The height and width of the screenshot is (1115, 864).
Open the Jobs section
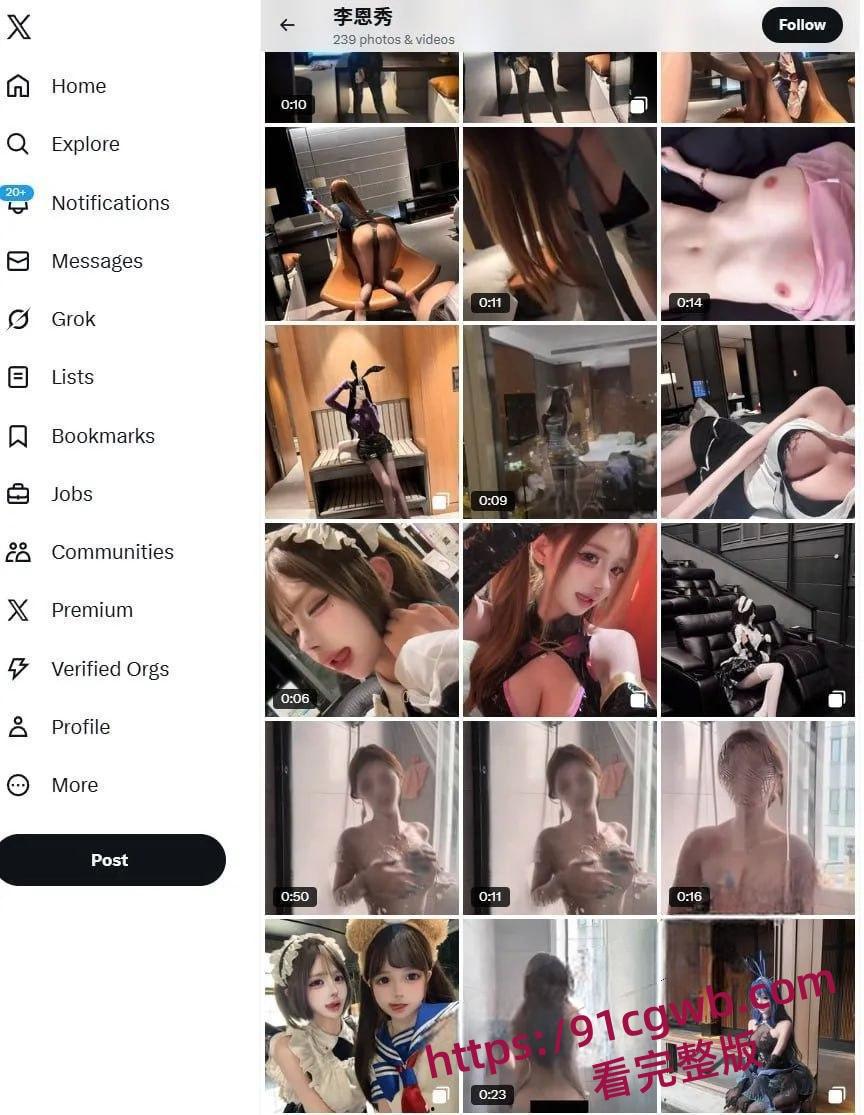[x=72, y=494]
